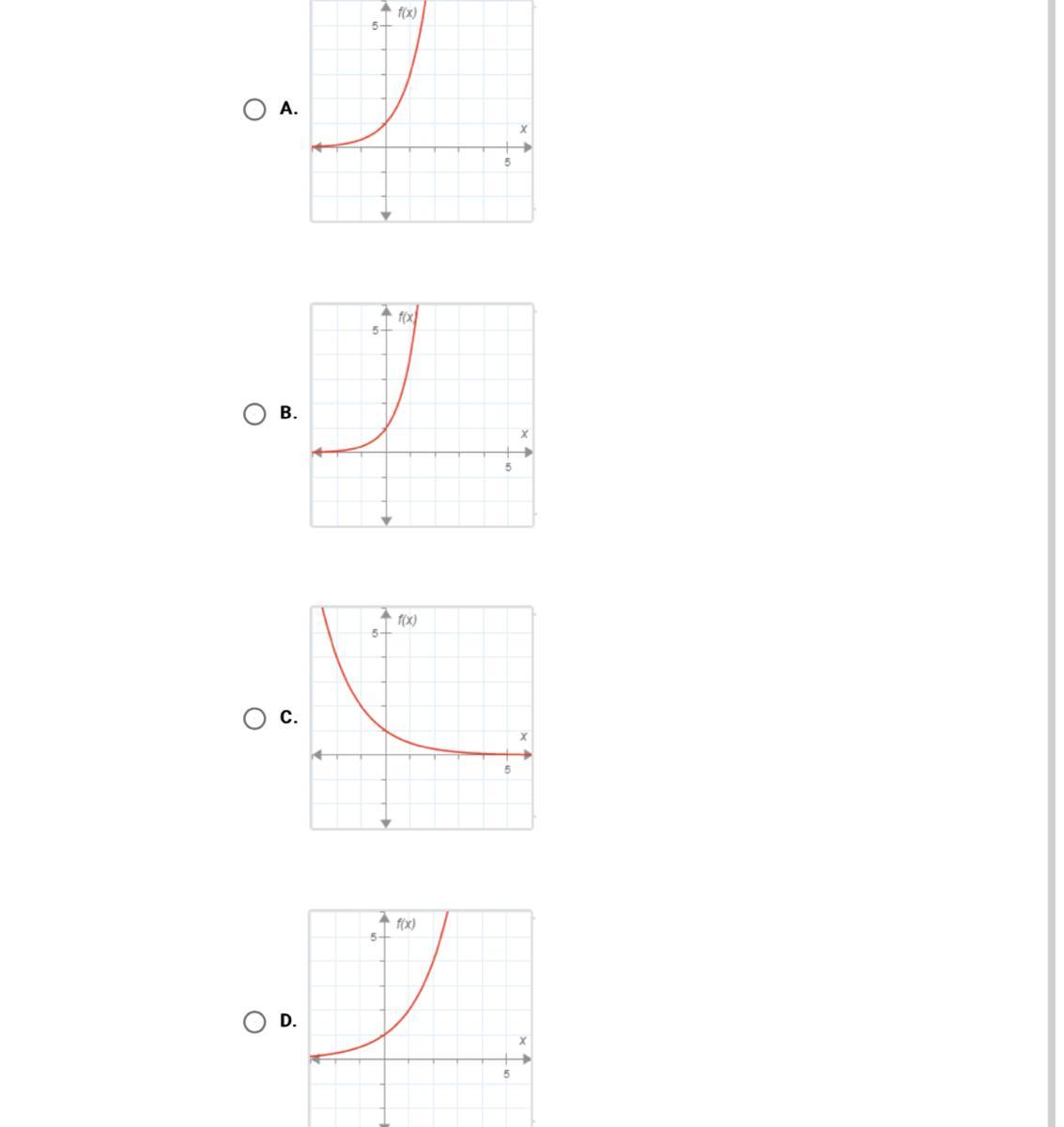Choose radio button B
Image resolution: width=1064 pixels, height=1127 pixels.
tap(254, 414)
